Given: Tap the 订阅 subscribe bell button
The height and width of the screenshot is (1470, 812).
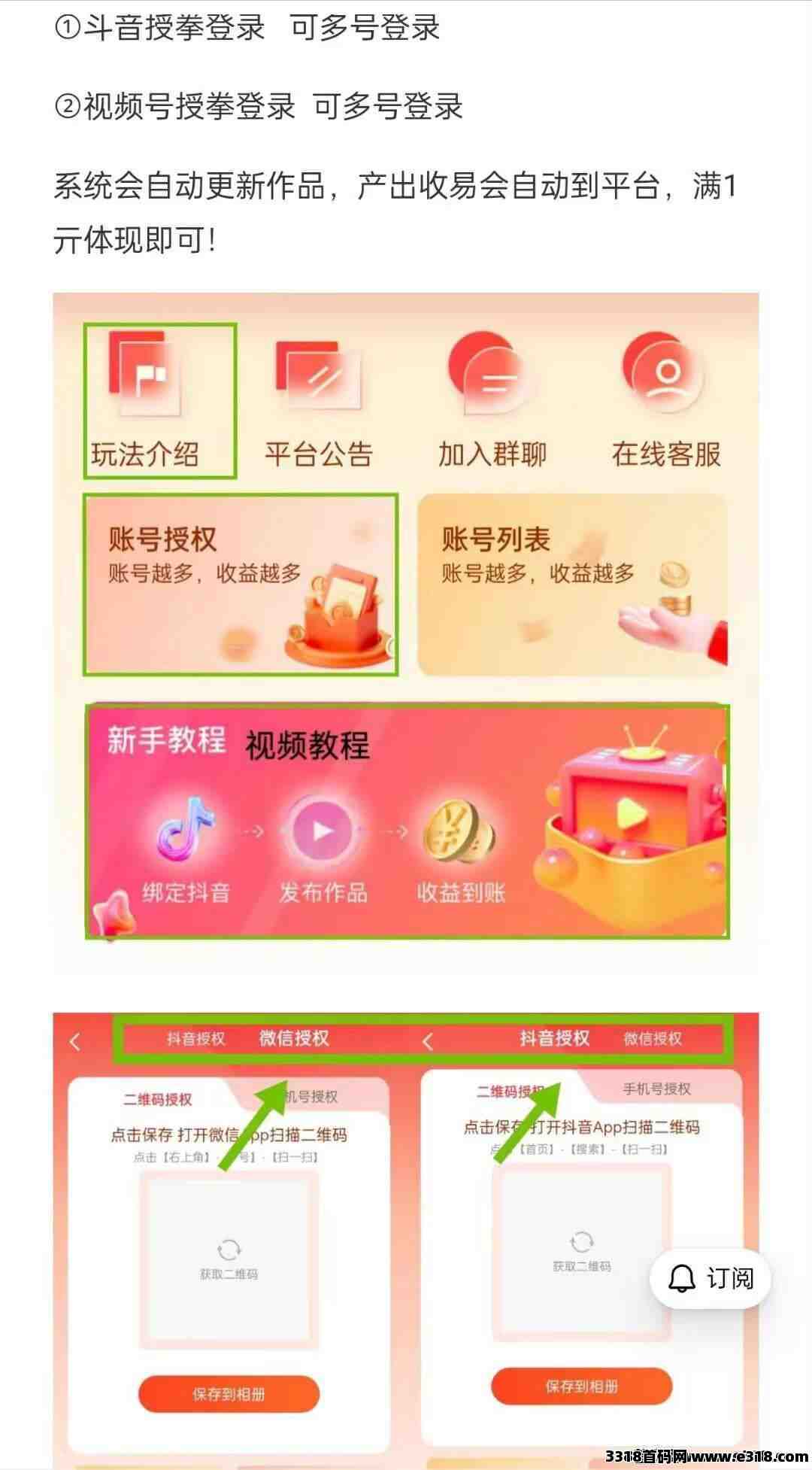Looking at the screenshot, I should point(710,1279).
